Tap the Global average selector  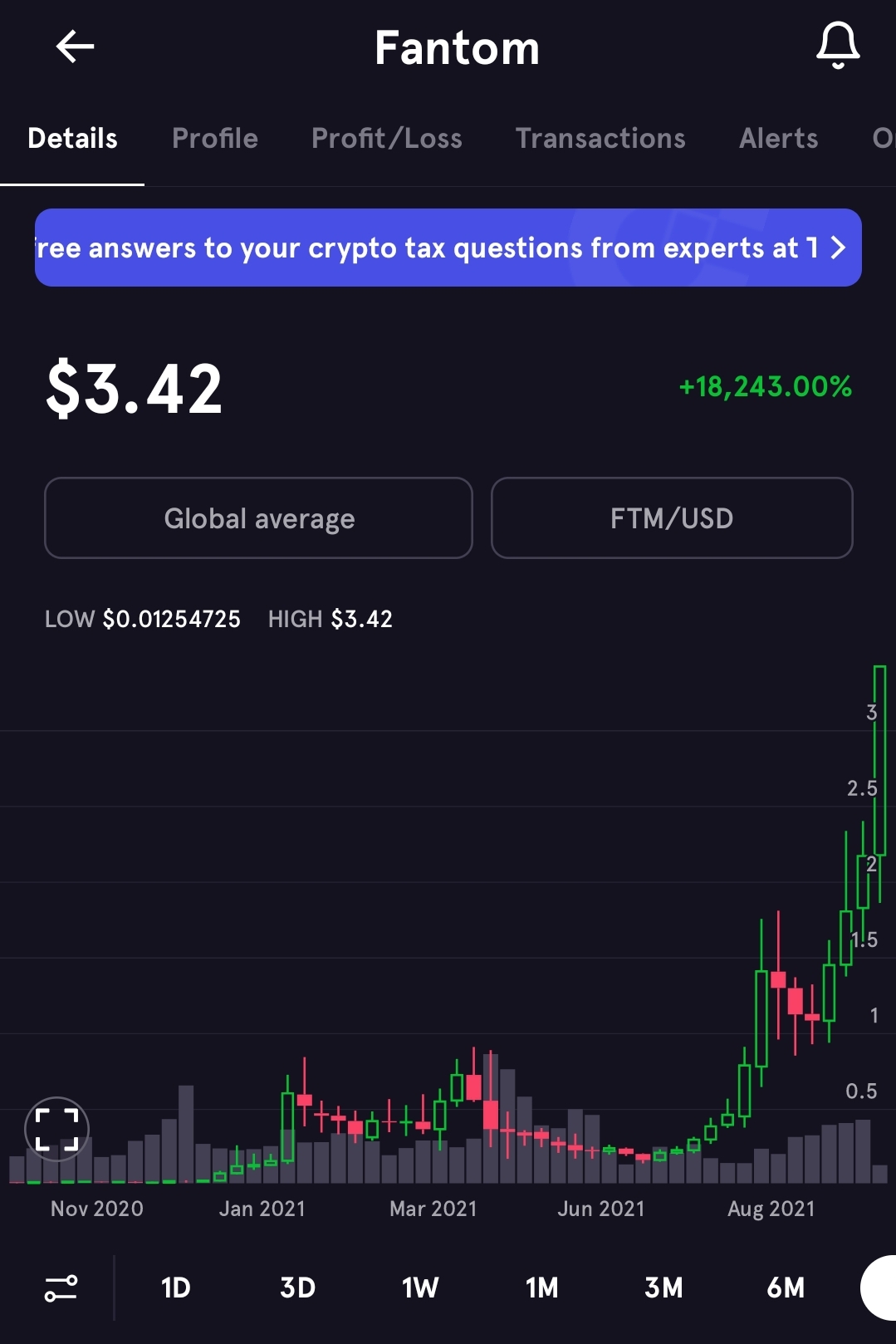[258, 518]
